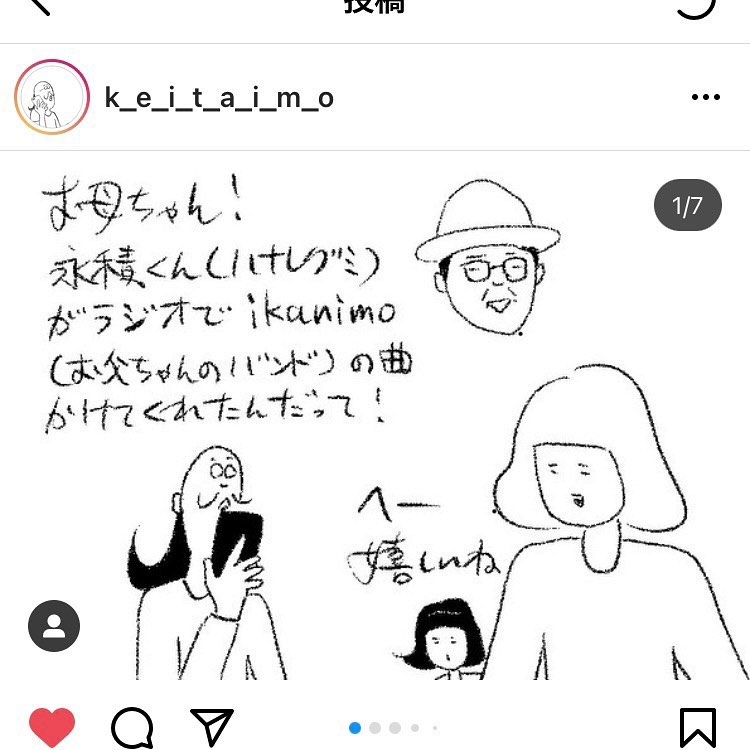This screenshot has height=750, width=750.
Task: Show tagged people on the post image
Action: [x=54, y=627]
